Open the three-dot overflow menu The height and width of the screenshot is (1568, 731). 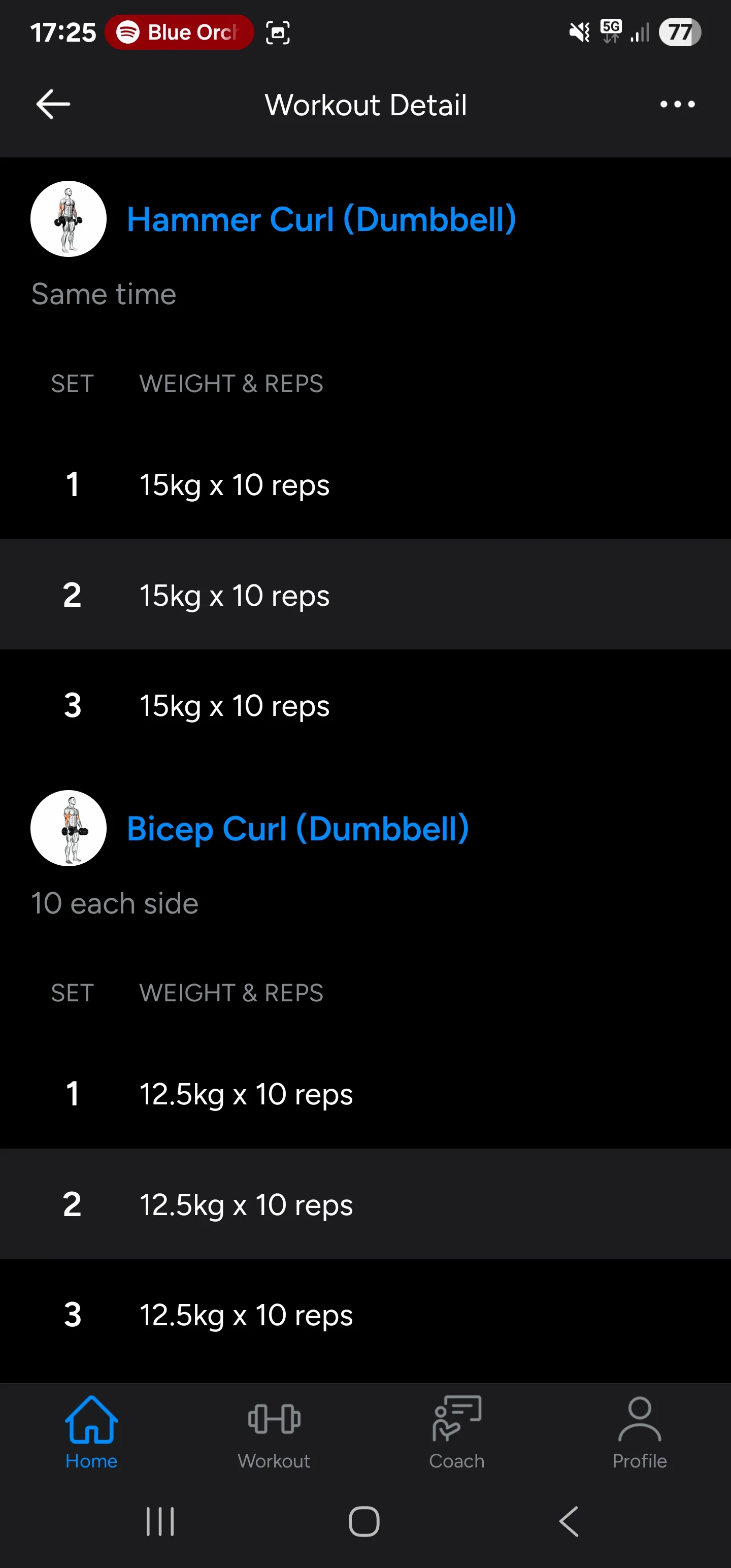coord(677,104)
